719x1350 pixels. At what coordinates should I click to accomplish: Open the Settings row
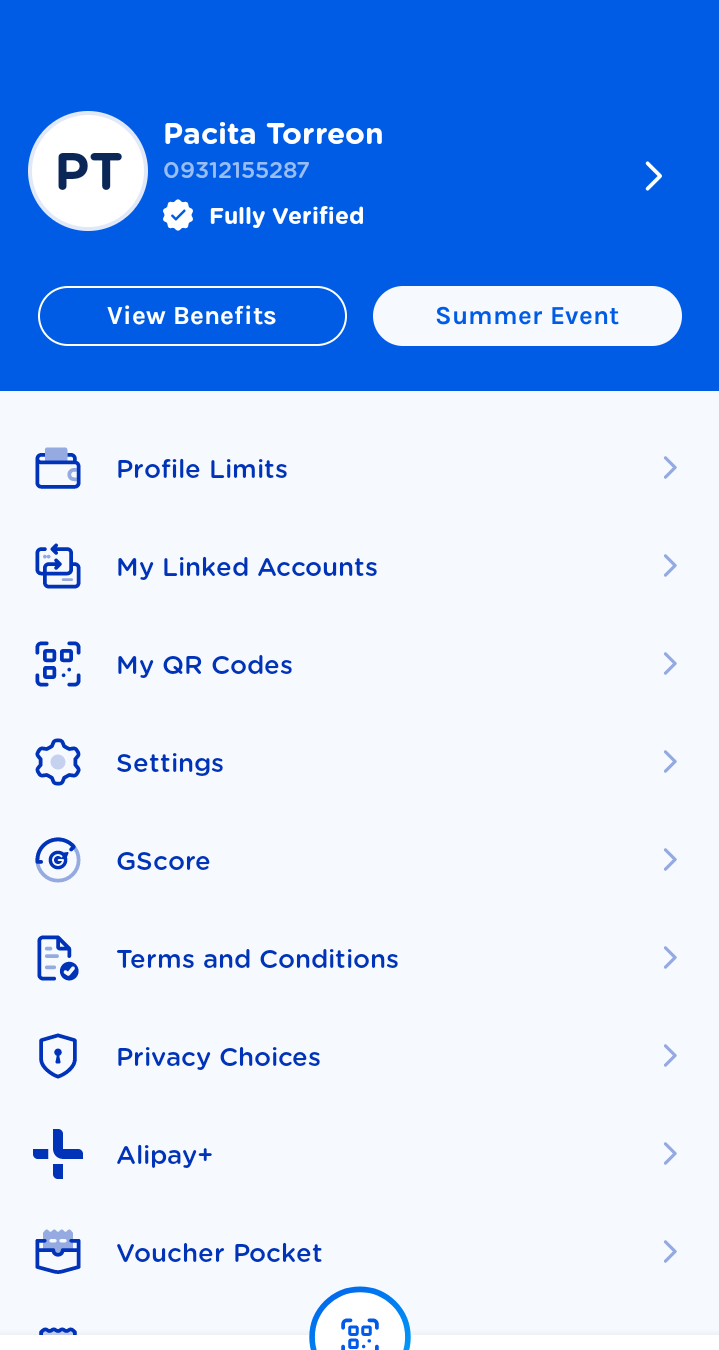coord(359,762)
